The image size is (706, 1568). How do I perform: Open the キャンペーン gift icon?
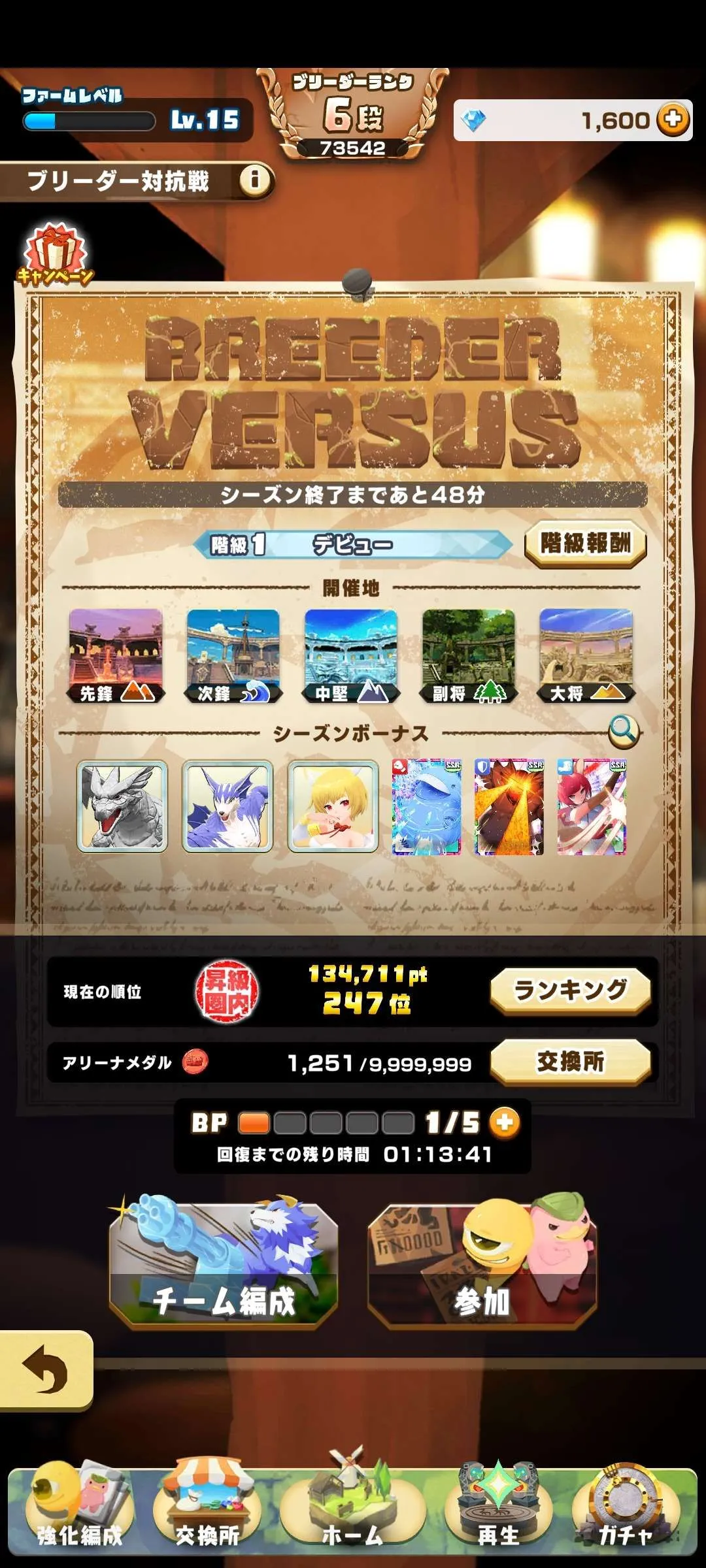tap(55, 255)
